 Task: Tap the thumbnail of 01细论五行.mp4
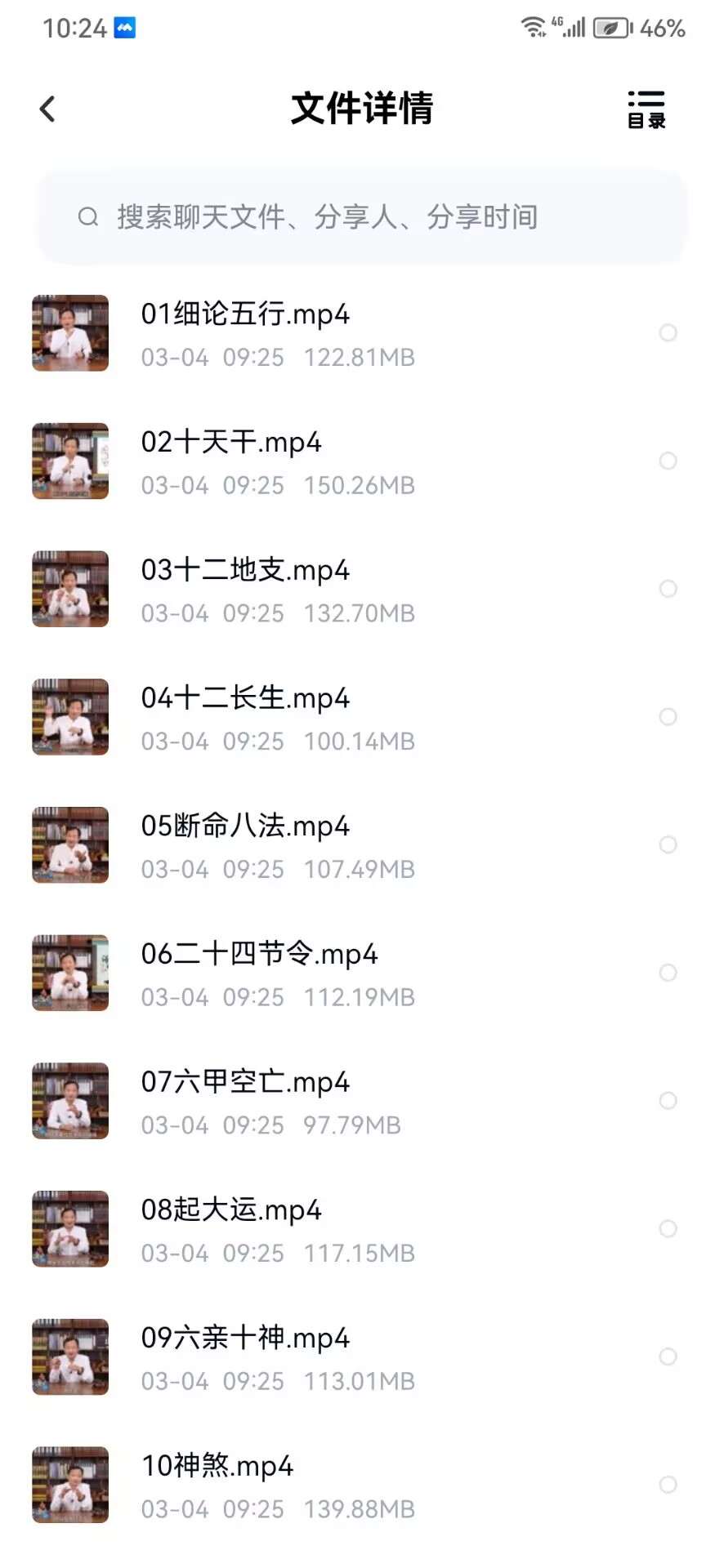click(x=69, y=332)
